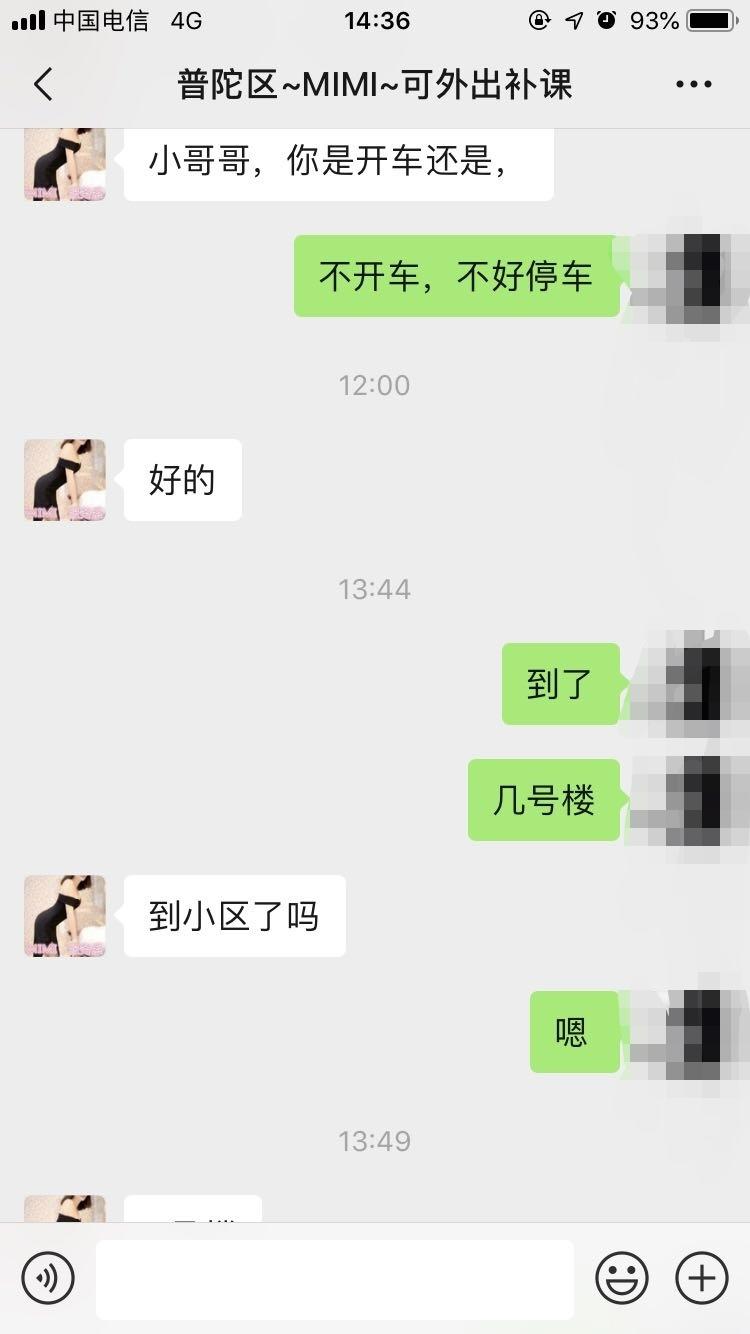Tap the 12:00 timestamp label

[375, 385]
